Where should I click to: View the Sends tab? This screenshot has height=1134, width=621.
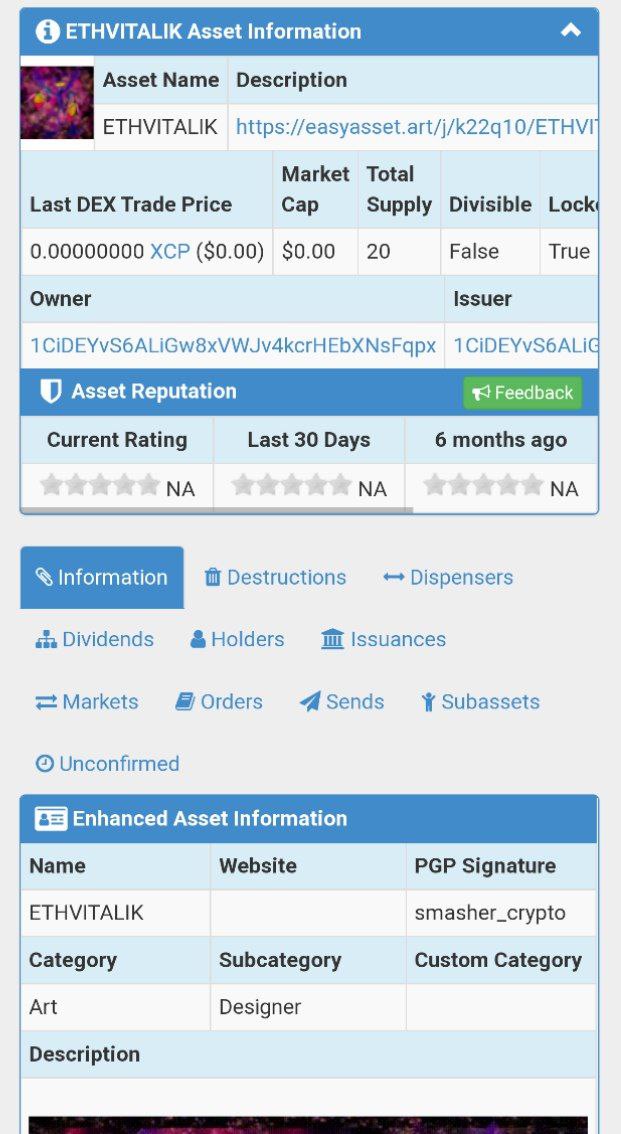[342, 702]
